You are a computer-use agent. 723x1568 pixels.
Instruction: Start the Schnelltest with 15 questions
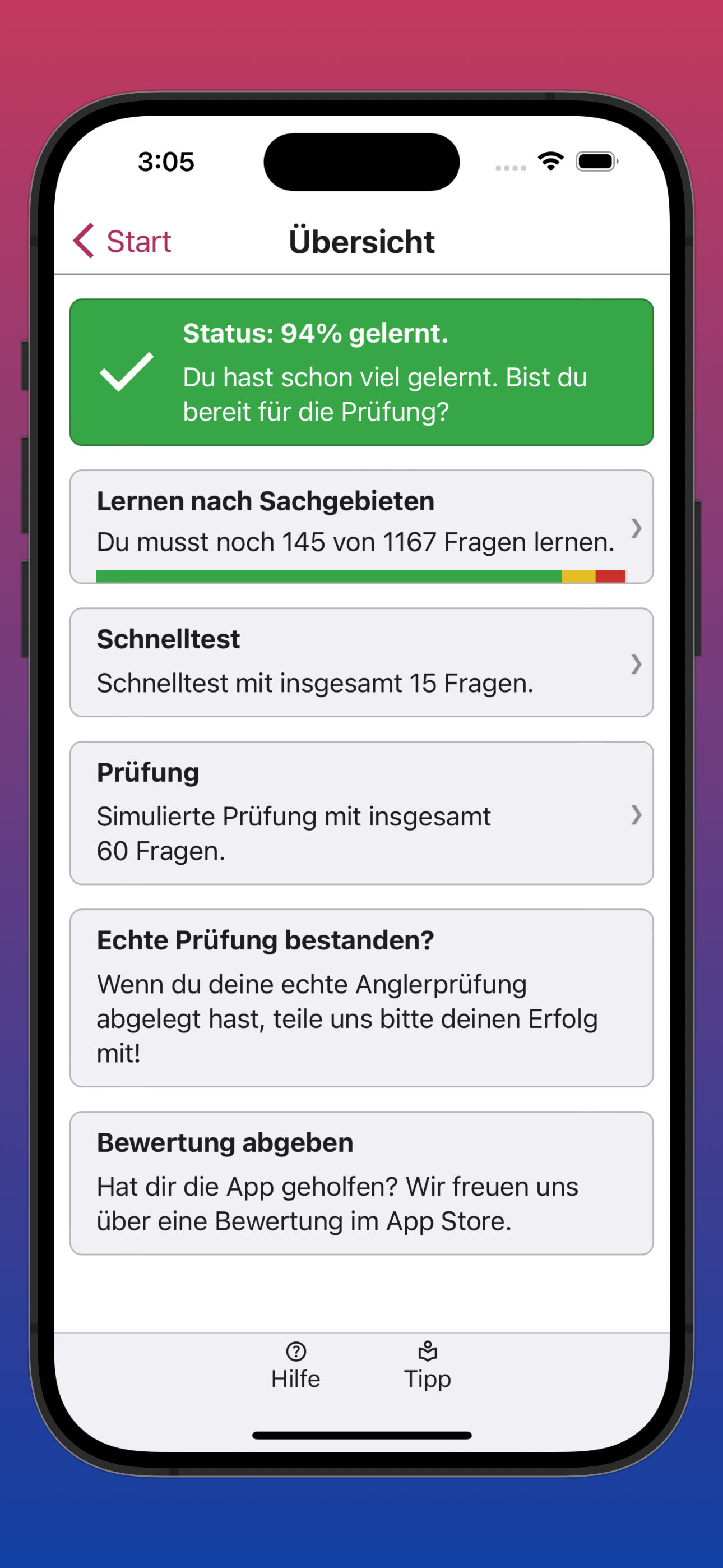click(361, 662)
